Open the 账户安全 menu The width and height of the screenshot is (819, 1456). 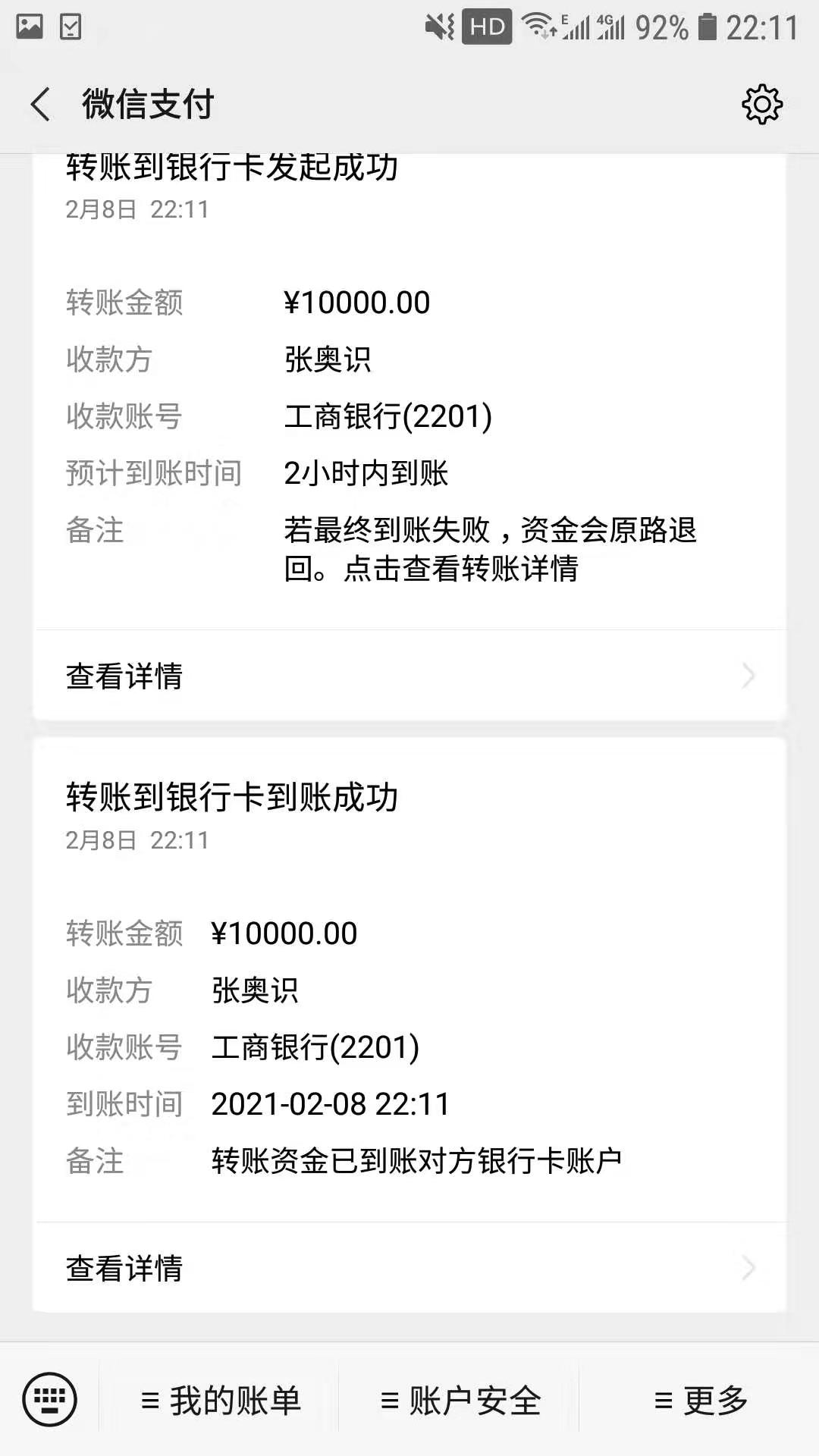[460, 1401]
